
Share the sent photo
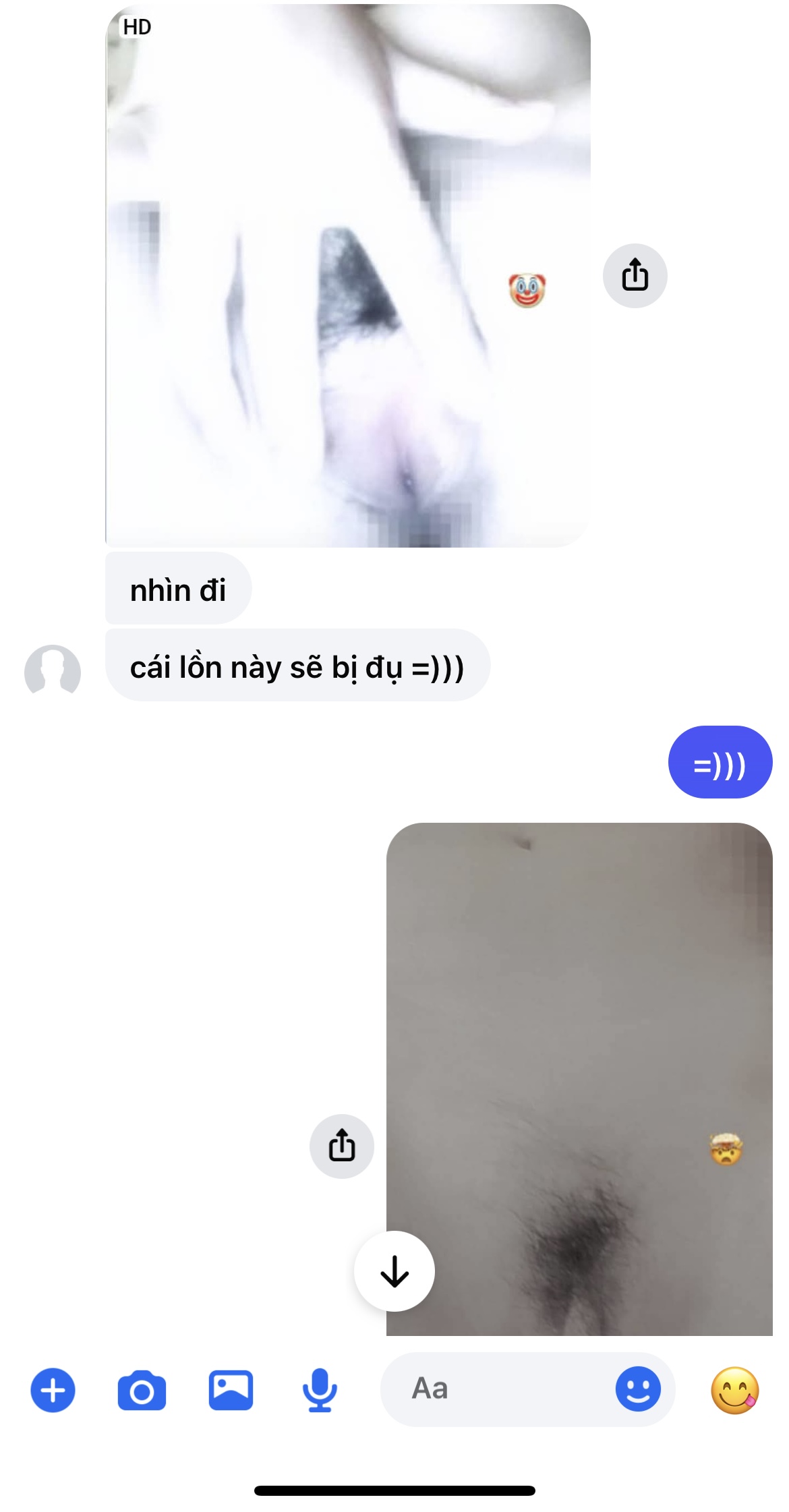point(342,1146)
